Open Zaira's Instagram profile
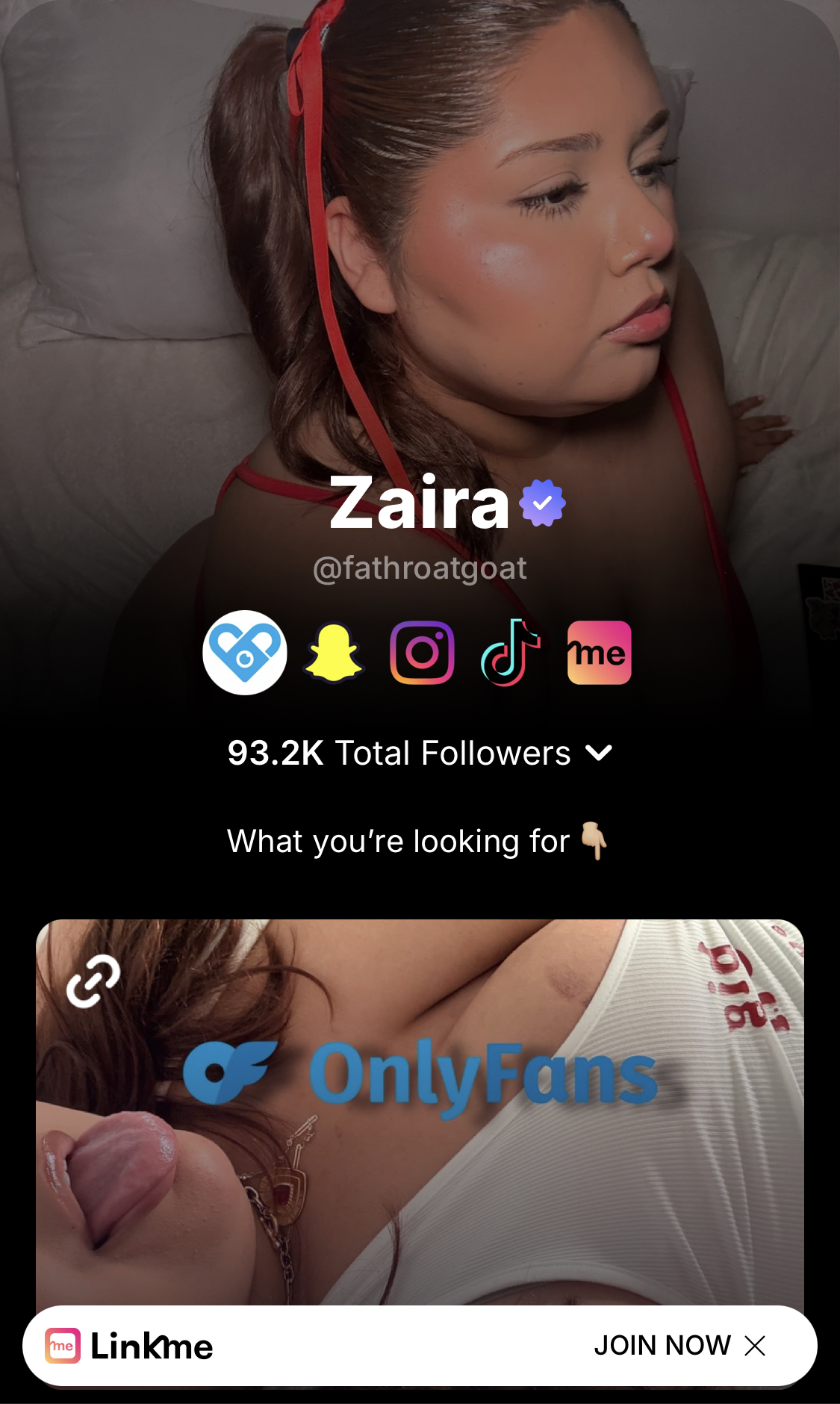Image resolution: width=840 pixels, height=1404 pixels. [x=422, y=653]
